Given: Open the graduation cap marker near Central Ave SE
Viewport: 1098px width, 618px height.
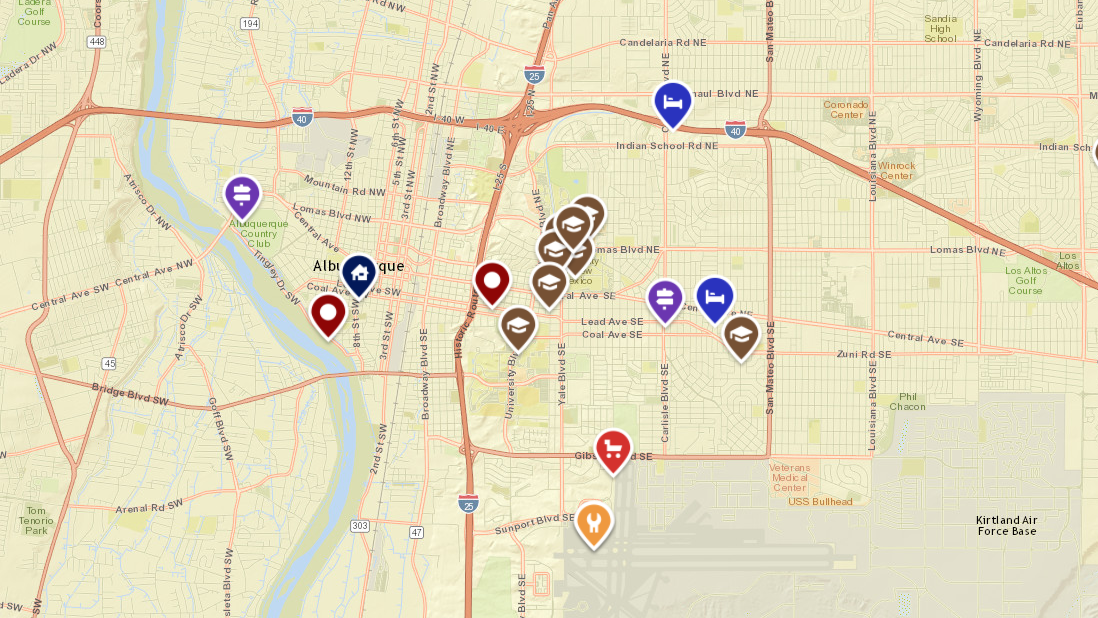Looking at the screenshot, I should tap(548, 283).
